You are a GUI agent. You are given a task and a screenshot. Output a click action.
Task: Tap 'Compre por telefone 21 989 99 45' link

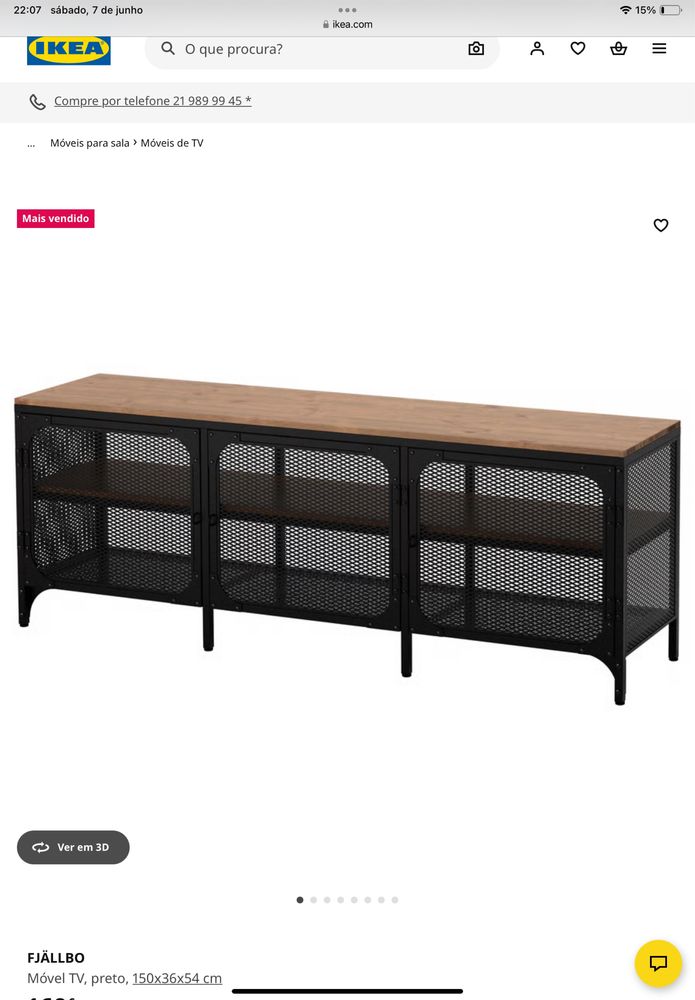pyautogui.click(x=152, y=101)
